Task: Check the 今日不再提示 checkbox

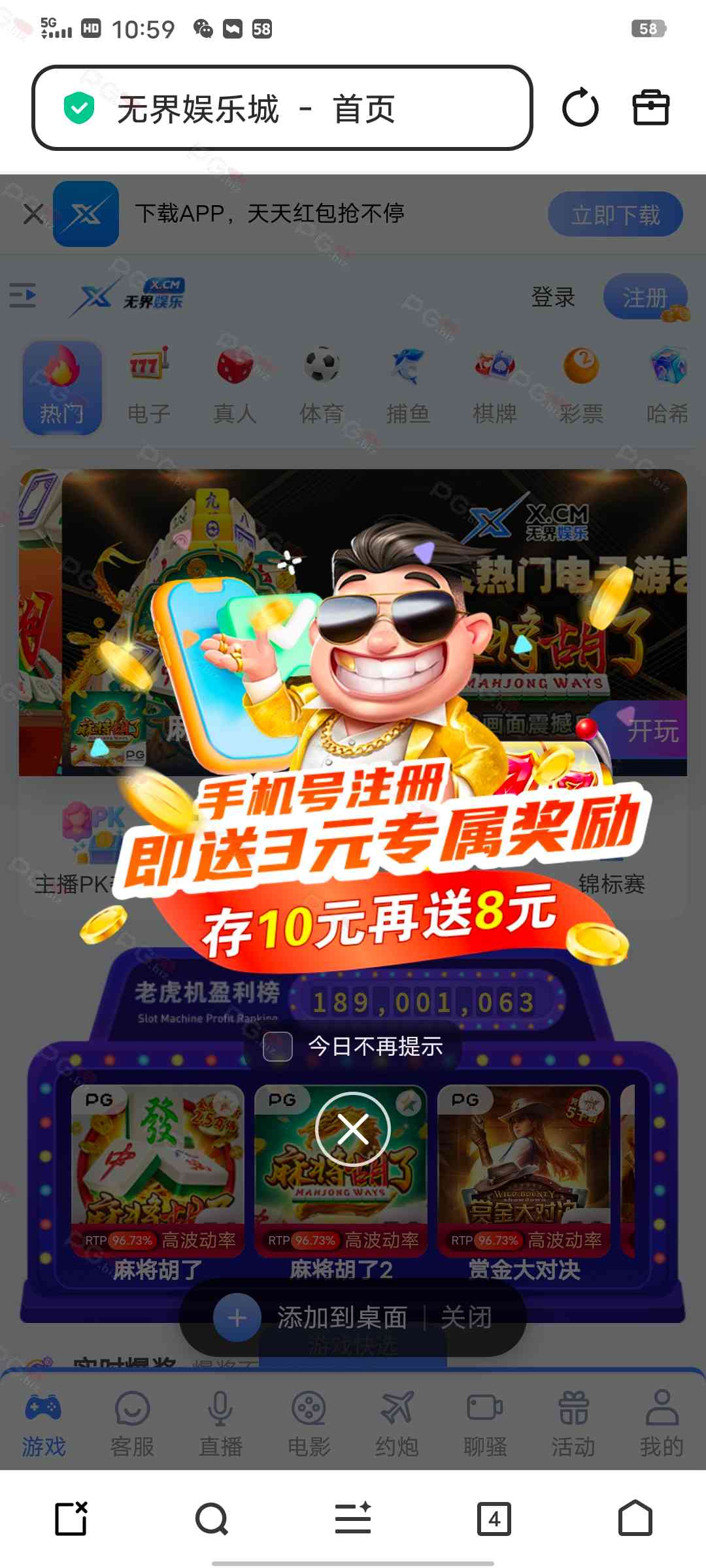Action: 278,1047
